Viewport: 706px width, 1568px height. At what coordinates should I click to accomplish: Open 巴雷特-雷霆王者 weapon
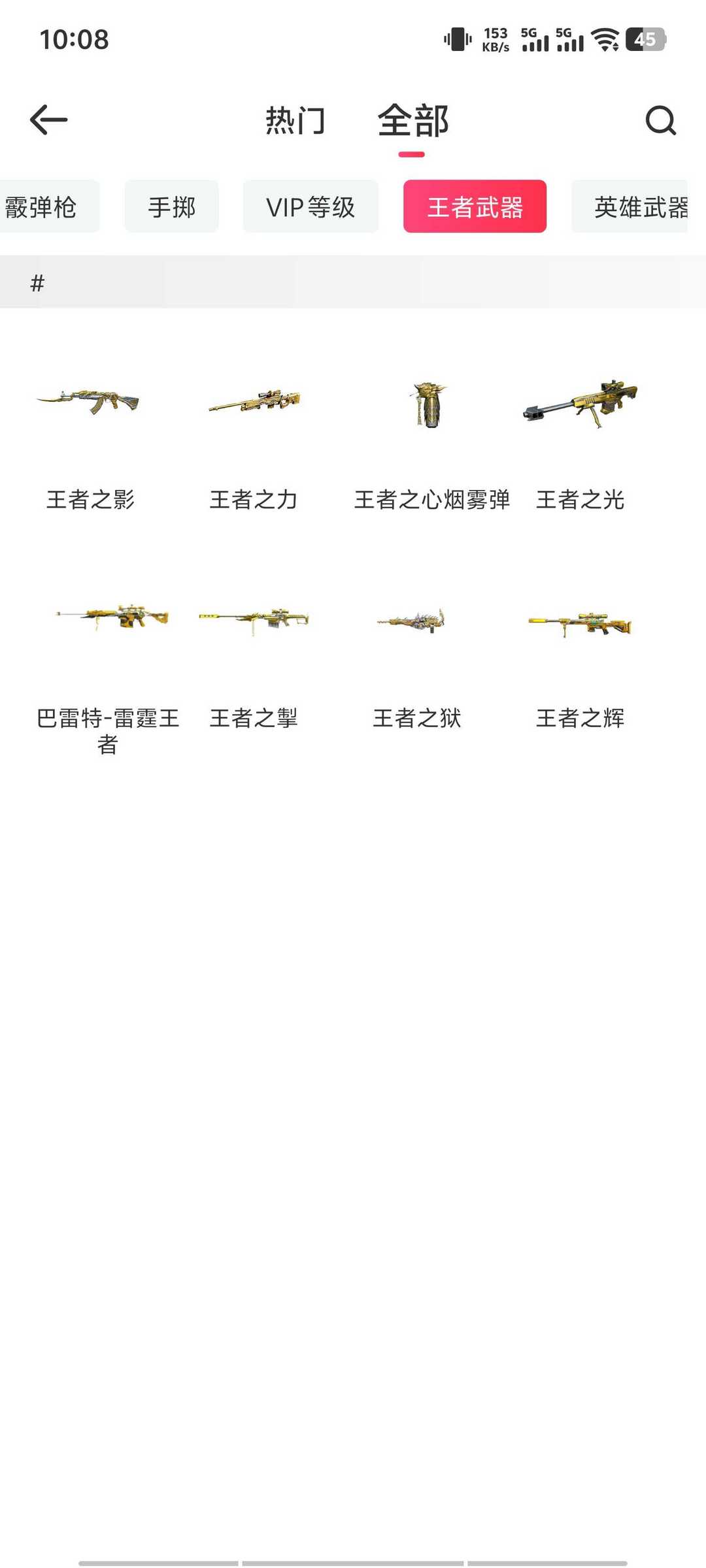pyautogui.click(x=108, y=673)
